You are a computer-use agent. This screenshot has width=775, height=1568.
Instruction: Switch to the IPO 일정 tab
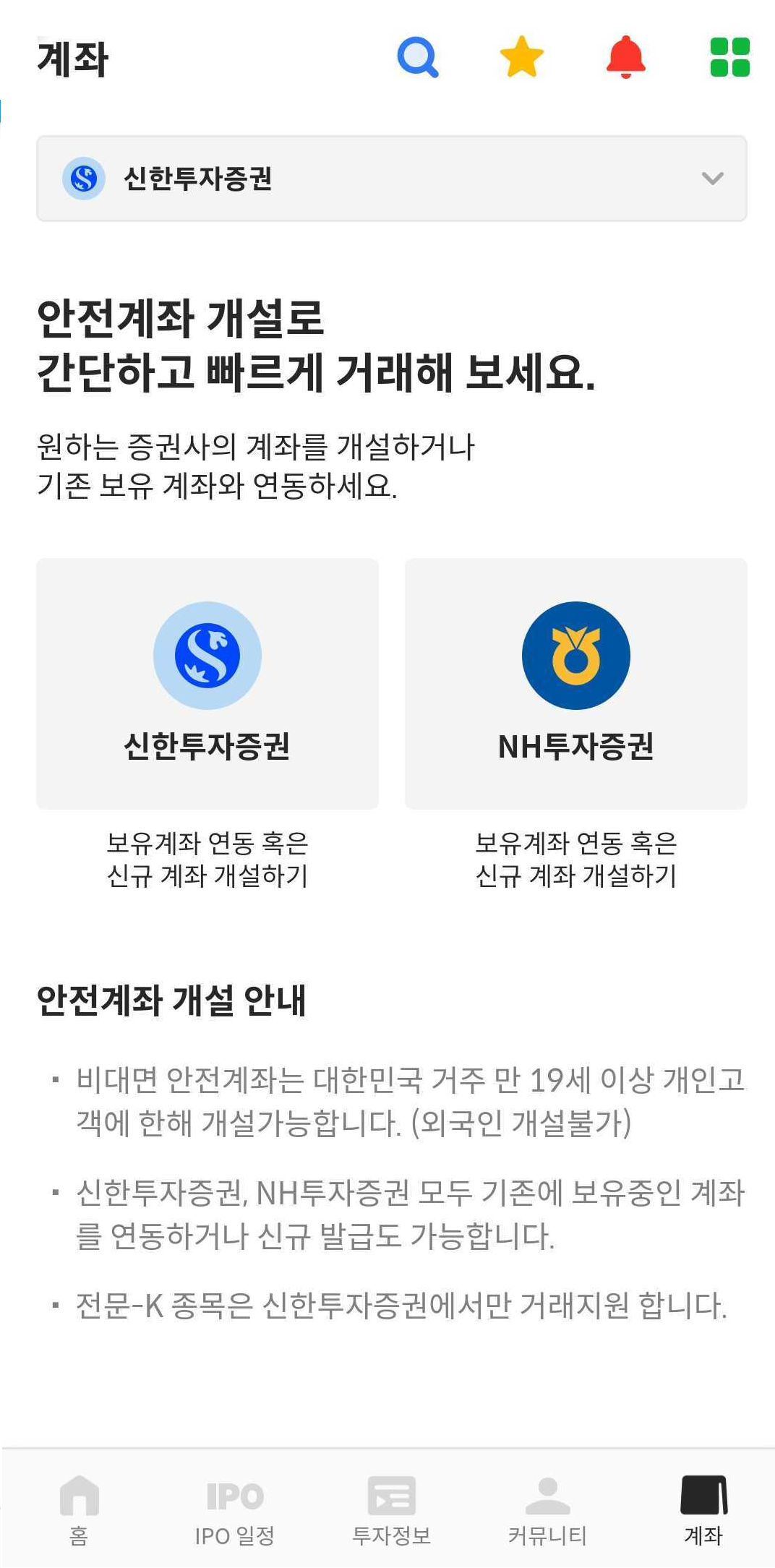pos(235,1509)
